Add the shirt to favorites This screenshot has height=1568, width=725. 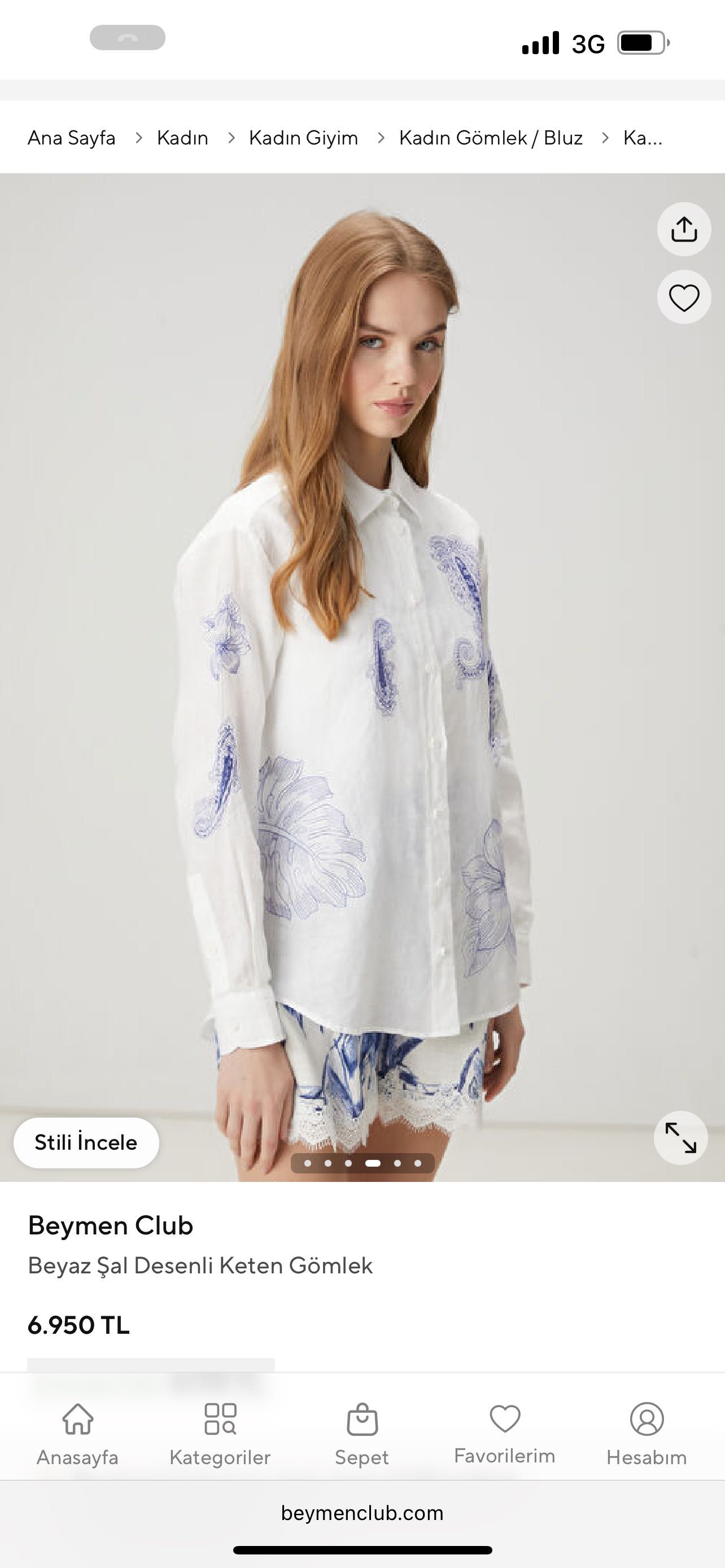tap(684, 297)
